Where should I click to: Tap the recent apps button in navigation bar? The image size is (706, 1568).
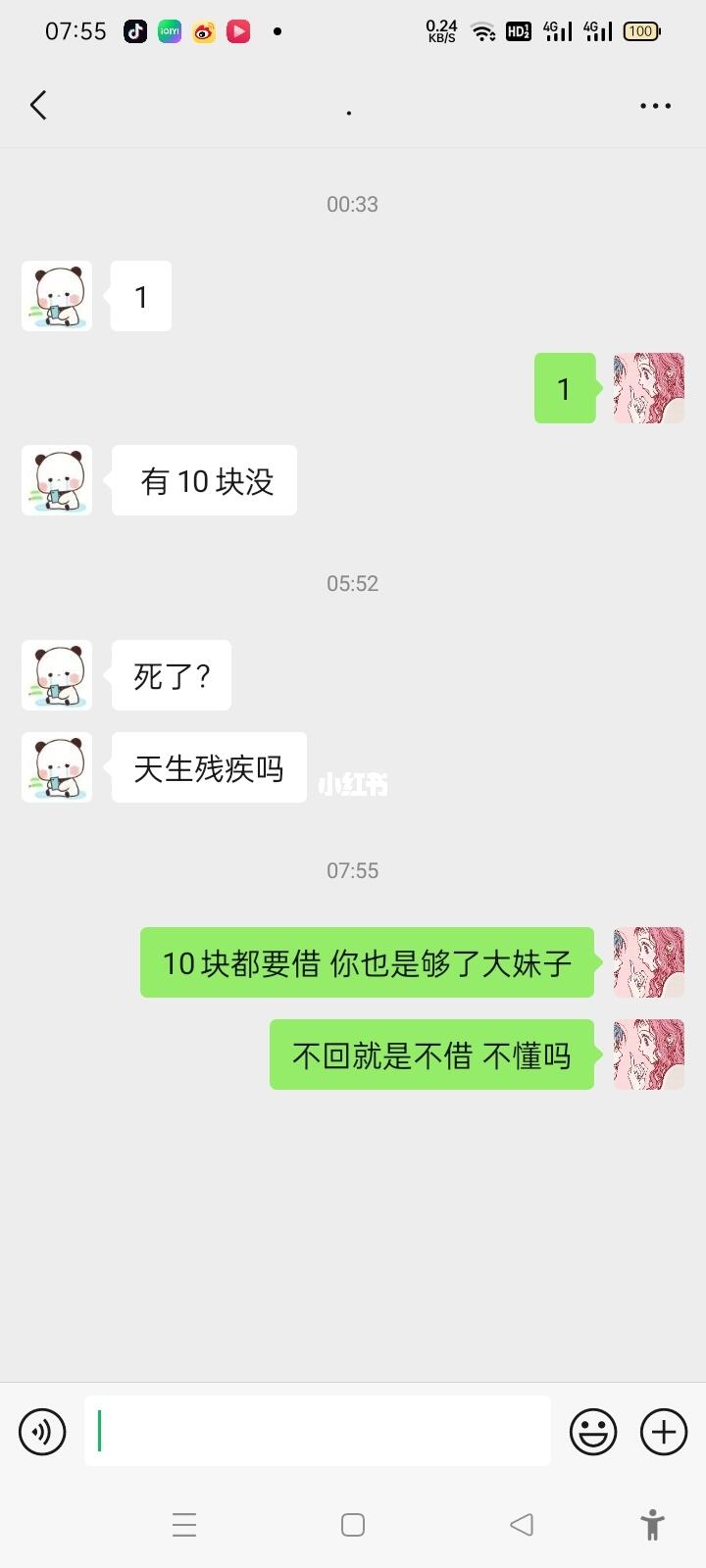click(x=184, y=1525)
